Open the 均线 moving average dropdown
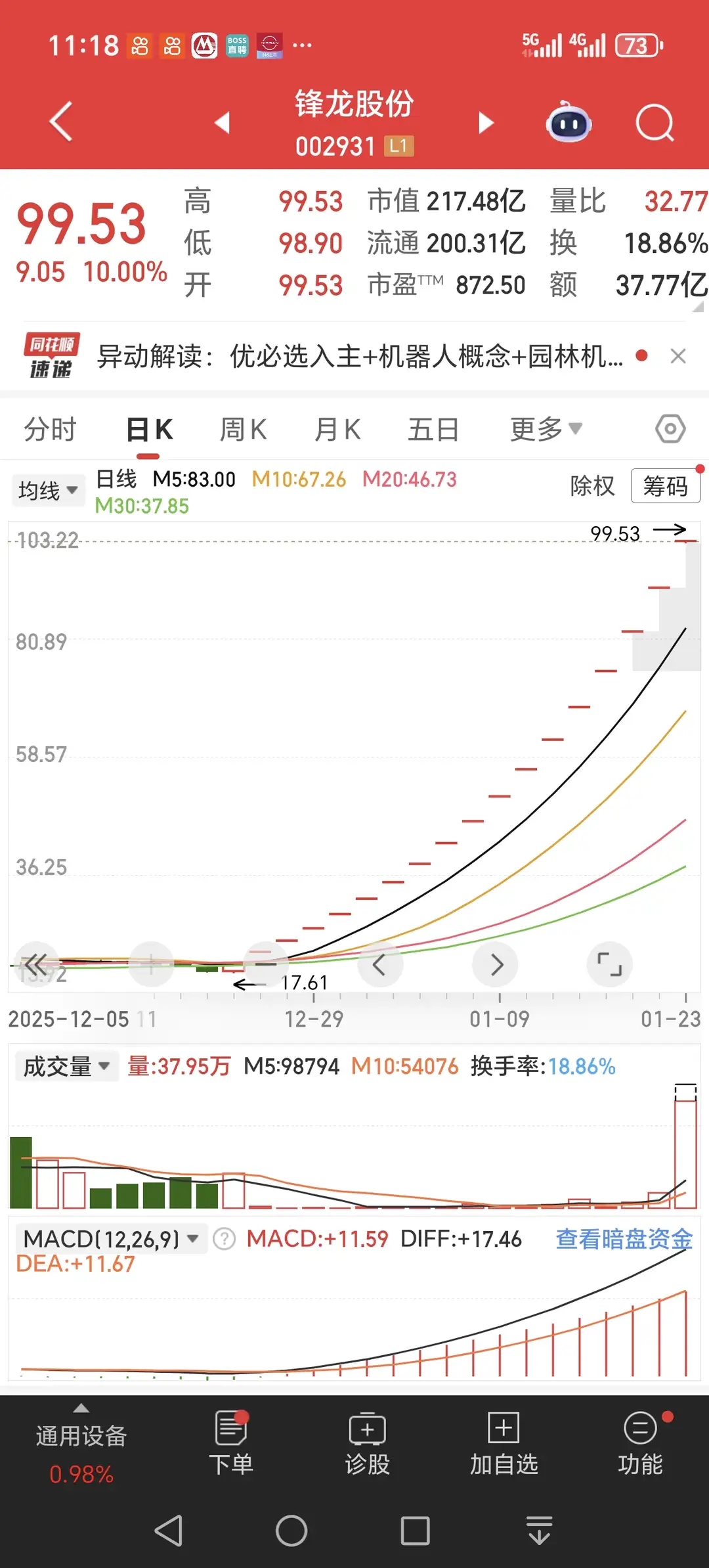709x1568 pixels. point(48,489)
